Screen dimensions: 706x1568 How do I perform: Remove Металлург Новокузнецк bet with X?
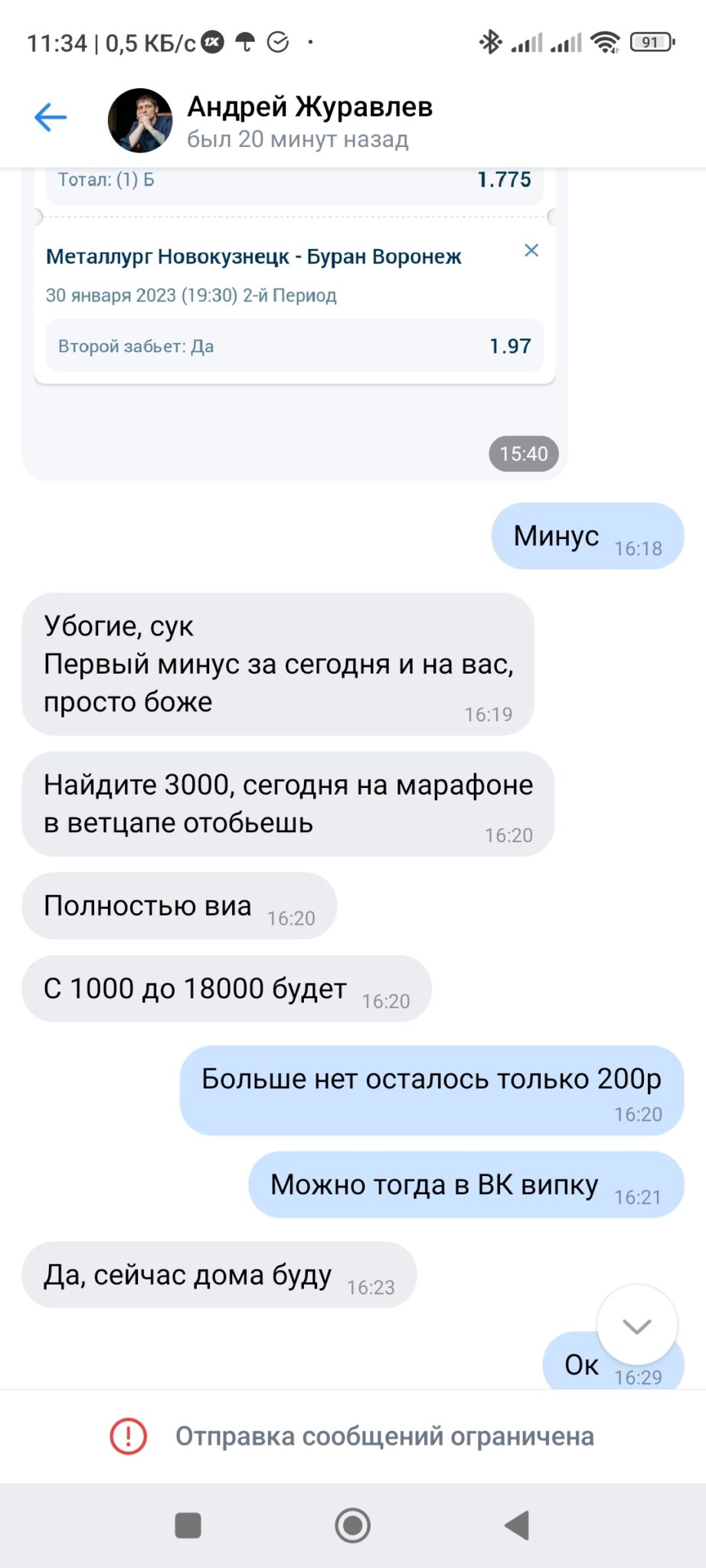[x=531, y=250]
